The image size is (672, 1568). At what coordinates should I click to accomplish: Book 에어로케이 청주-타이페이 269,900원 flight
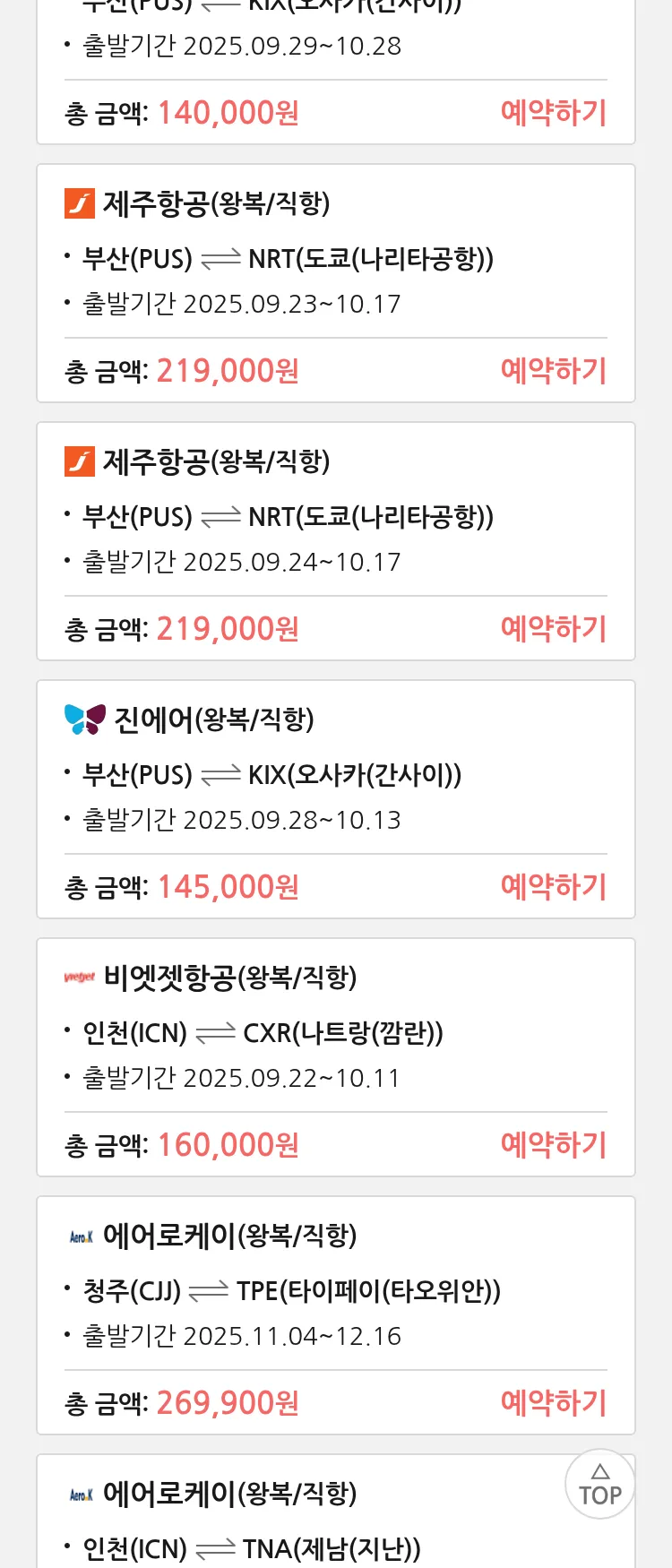click(553, 1403)
